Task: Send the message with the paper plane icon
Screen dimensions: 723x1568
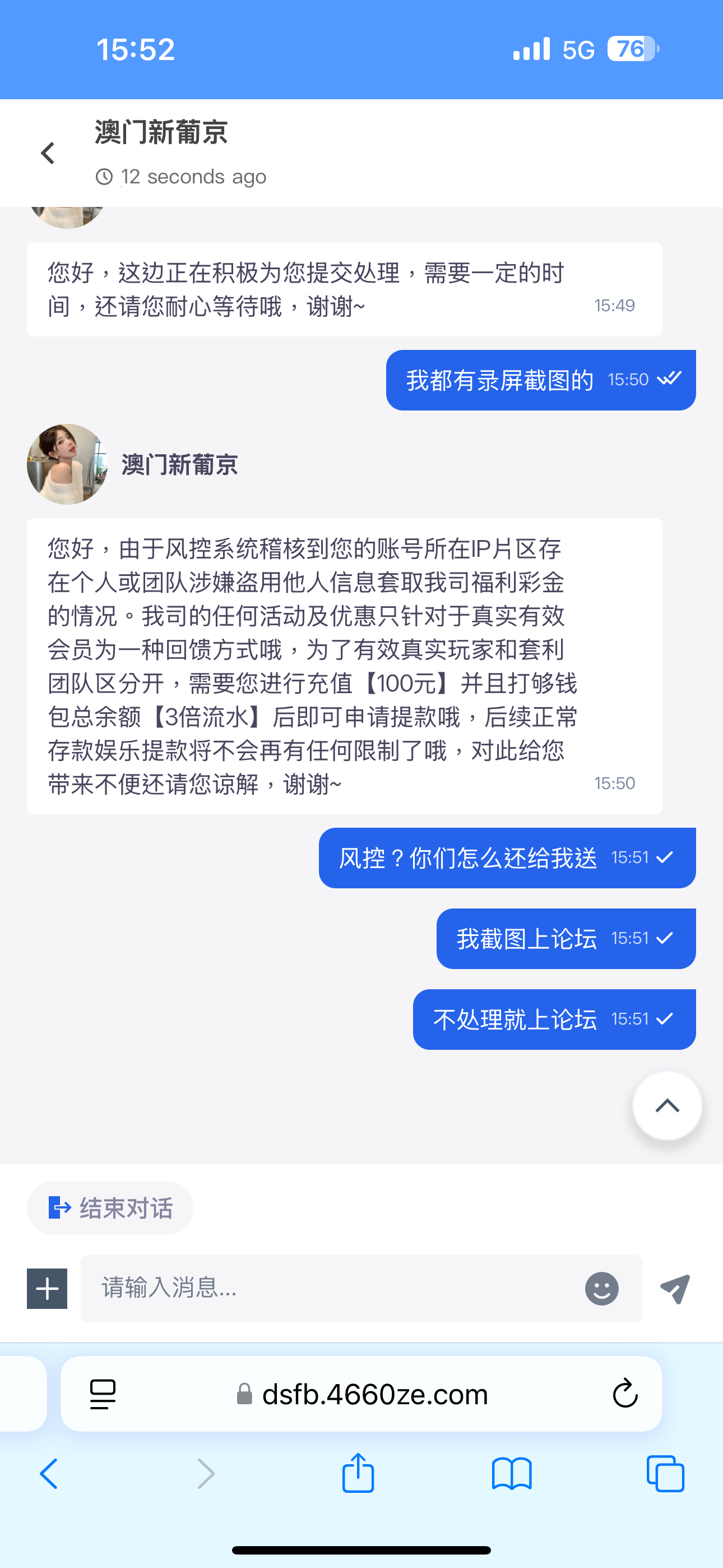Action: click(x=675, y=1288)
